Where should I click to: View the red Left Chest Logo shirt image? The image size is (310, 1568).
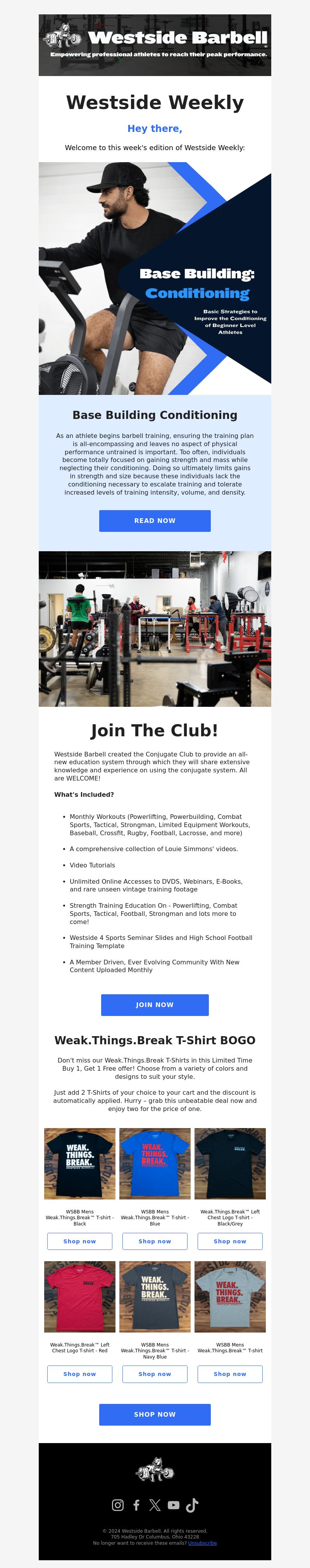(79, 1296)
